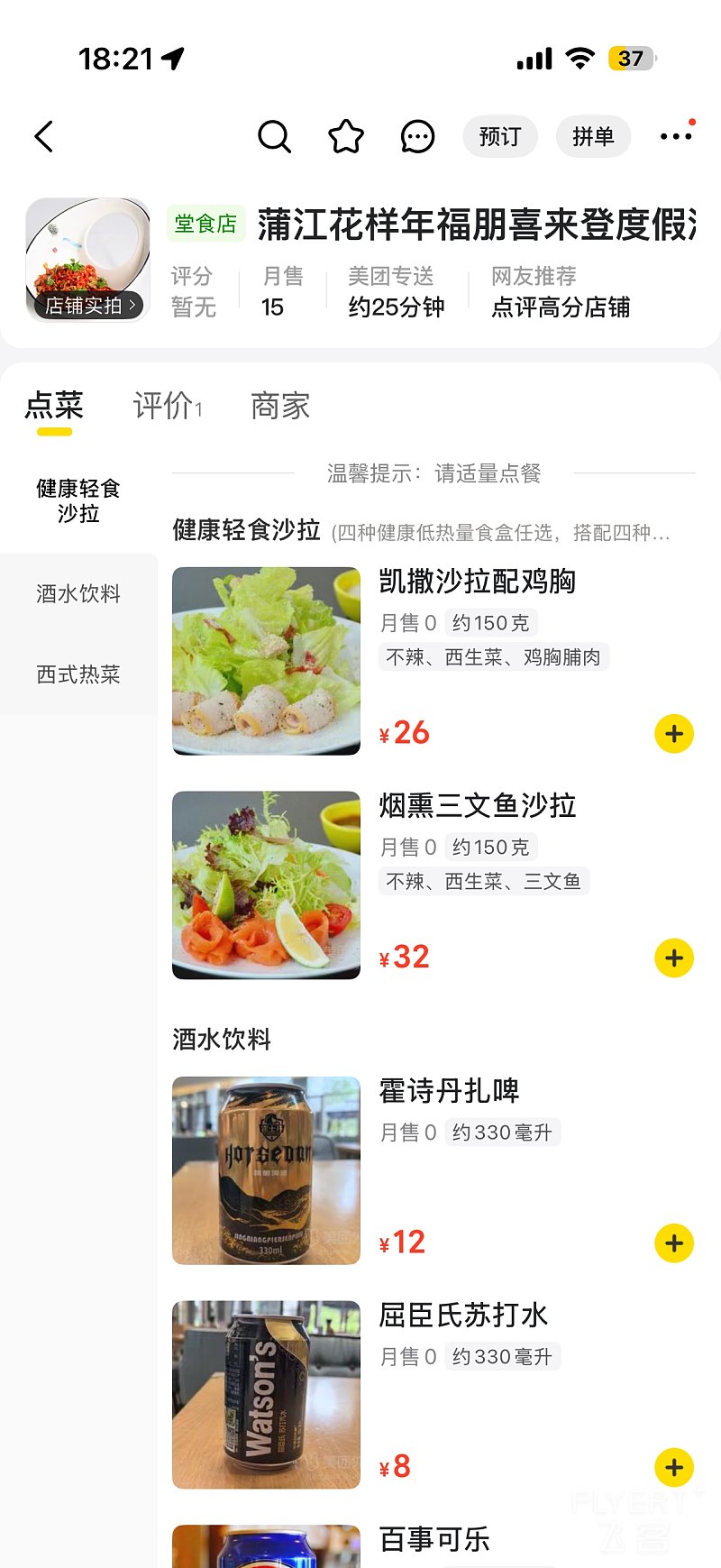
Task: Add 屈臣氏苏打水 to the cart
Action: 674,1468
